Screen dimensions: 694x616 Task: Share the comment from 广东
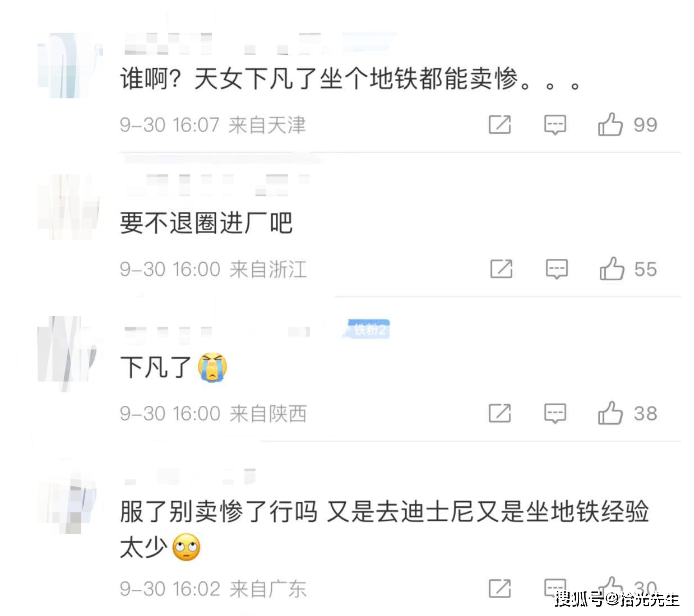(x=501, y=587)
